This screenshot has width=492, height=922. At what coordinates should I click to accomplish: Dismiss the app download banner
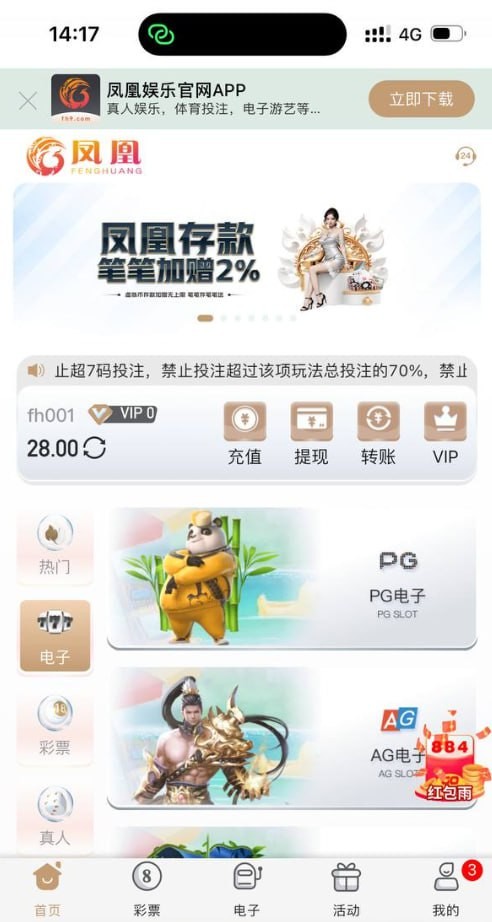(x=28, y=101)
